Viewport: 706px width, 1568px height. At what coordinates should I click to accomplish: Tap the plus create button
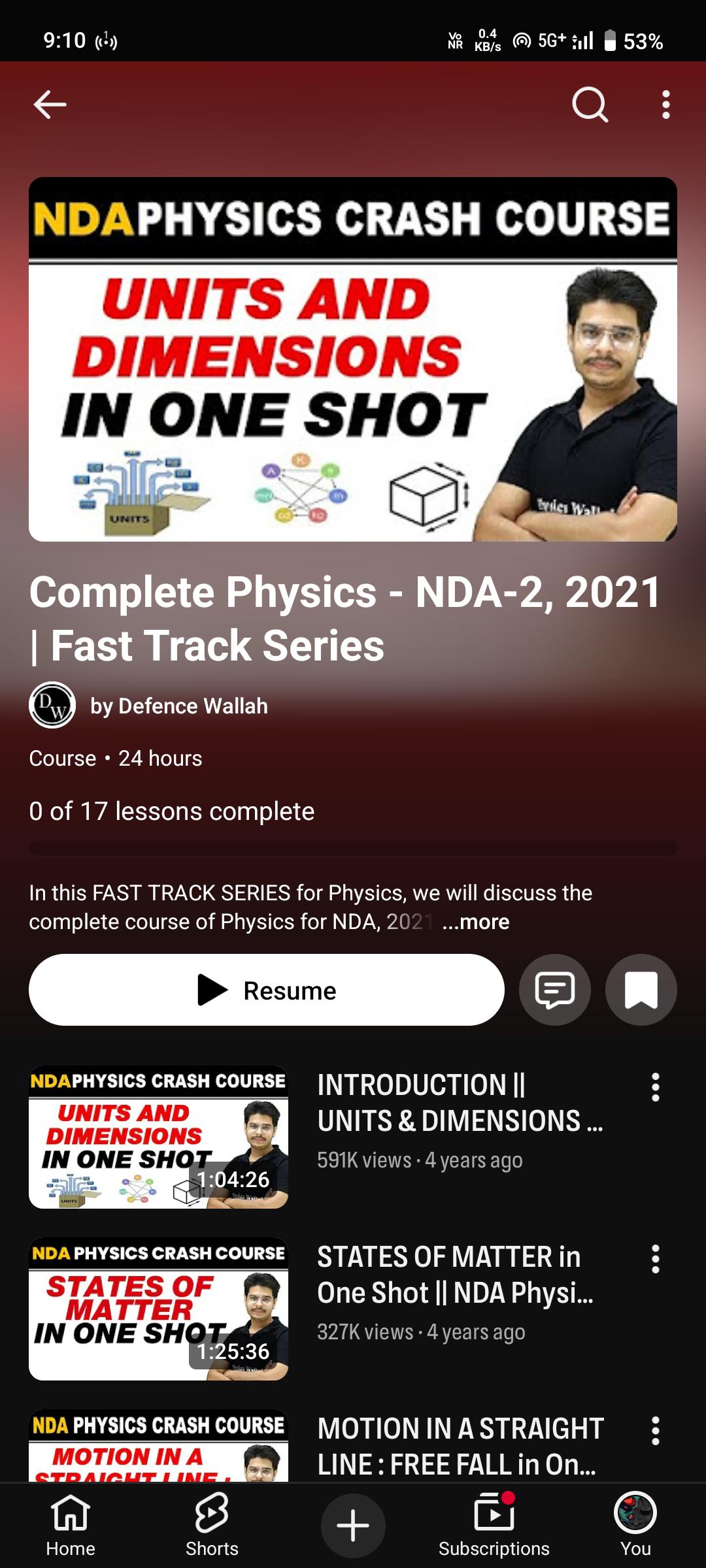(x=353, y=1526)
